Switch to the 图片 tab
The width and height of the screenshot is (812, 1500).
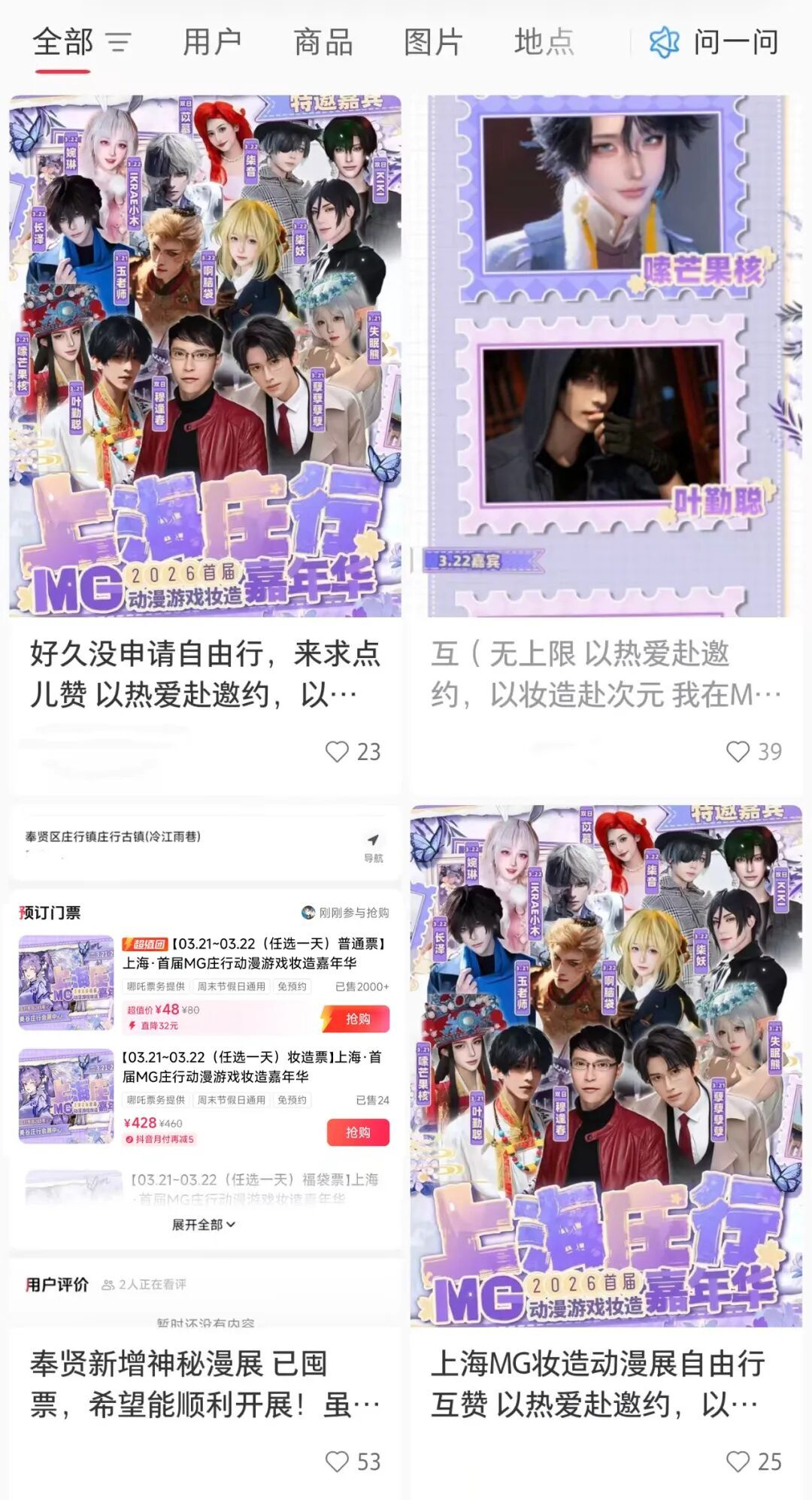(433, 42)
